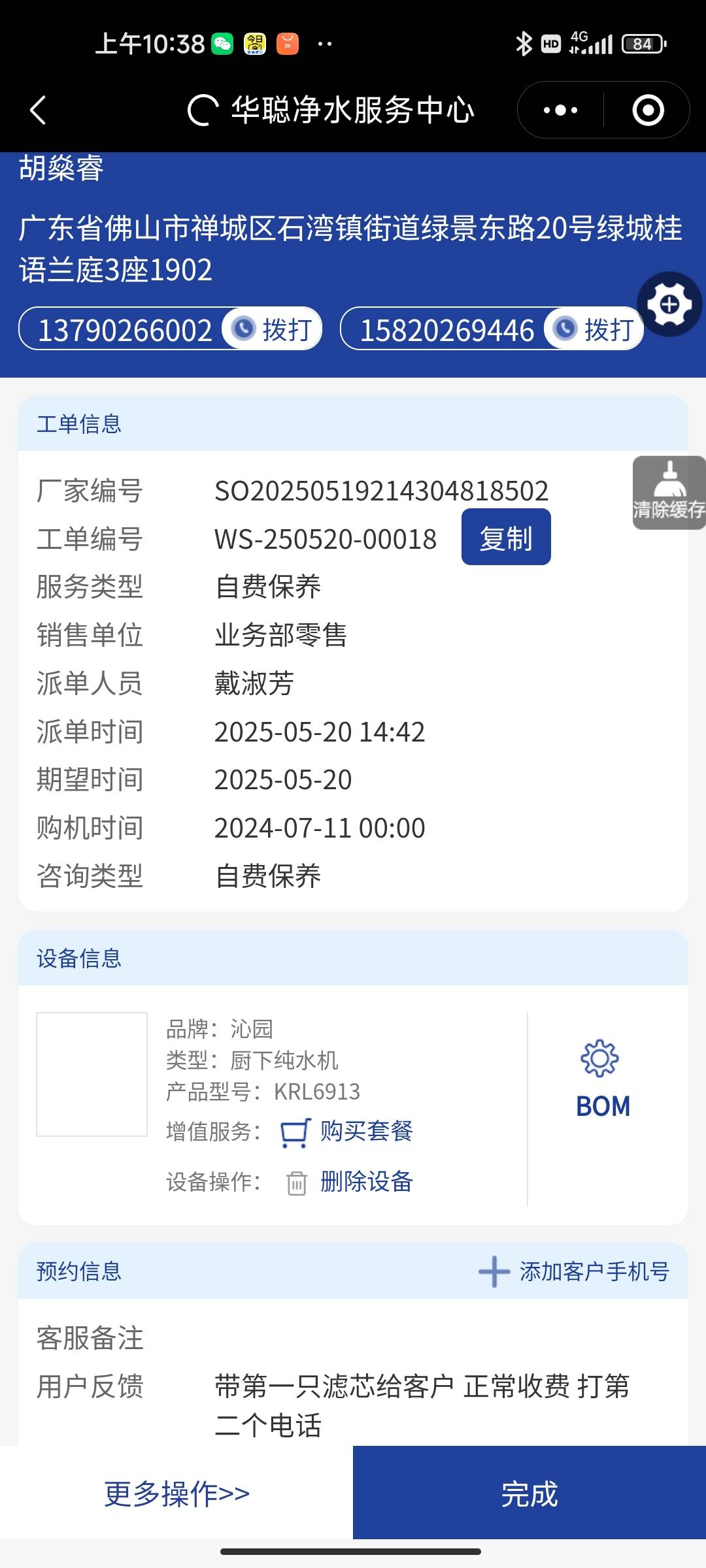
Task: Close the mini program with the circle icon
Action: click(648, 110)
